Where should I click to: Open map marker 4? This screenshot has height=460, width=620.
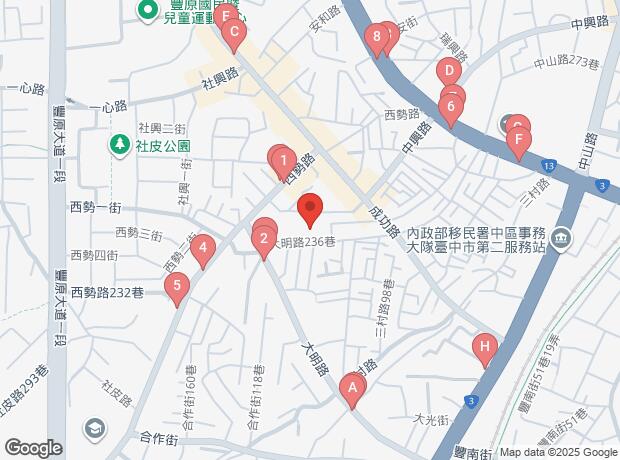tap(202, 249)
